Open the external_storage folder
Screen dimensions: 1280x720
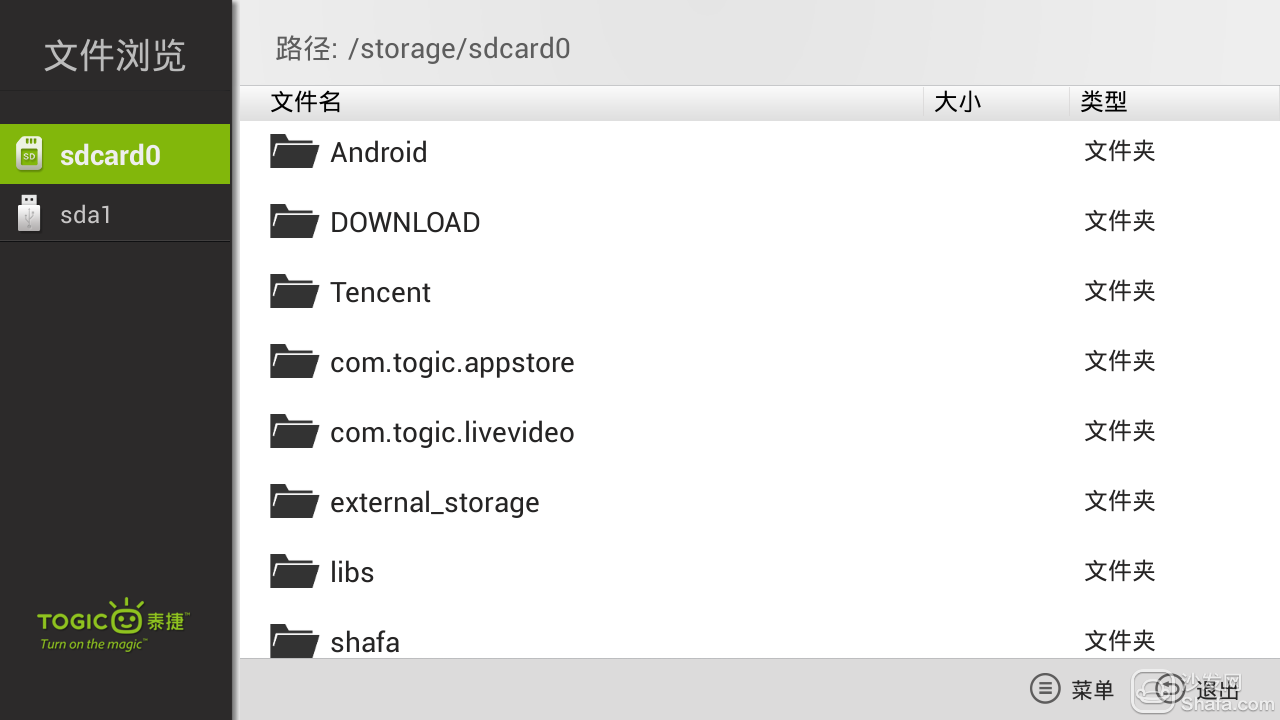pyautogui.click(x=434, y=502)
